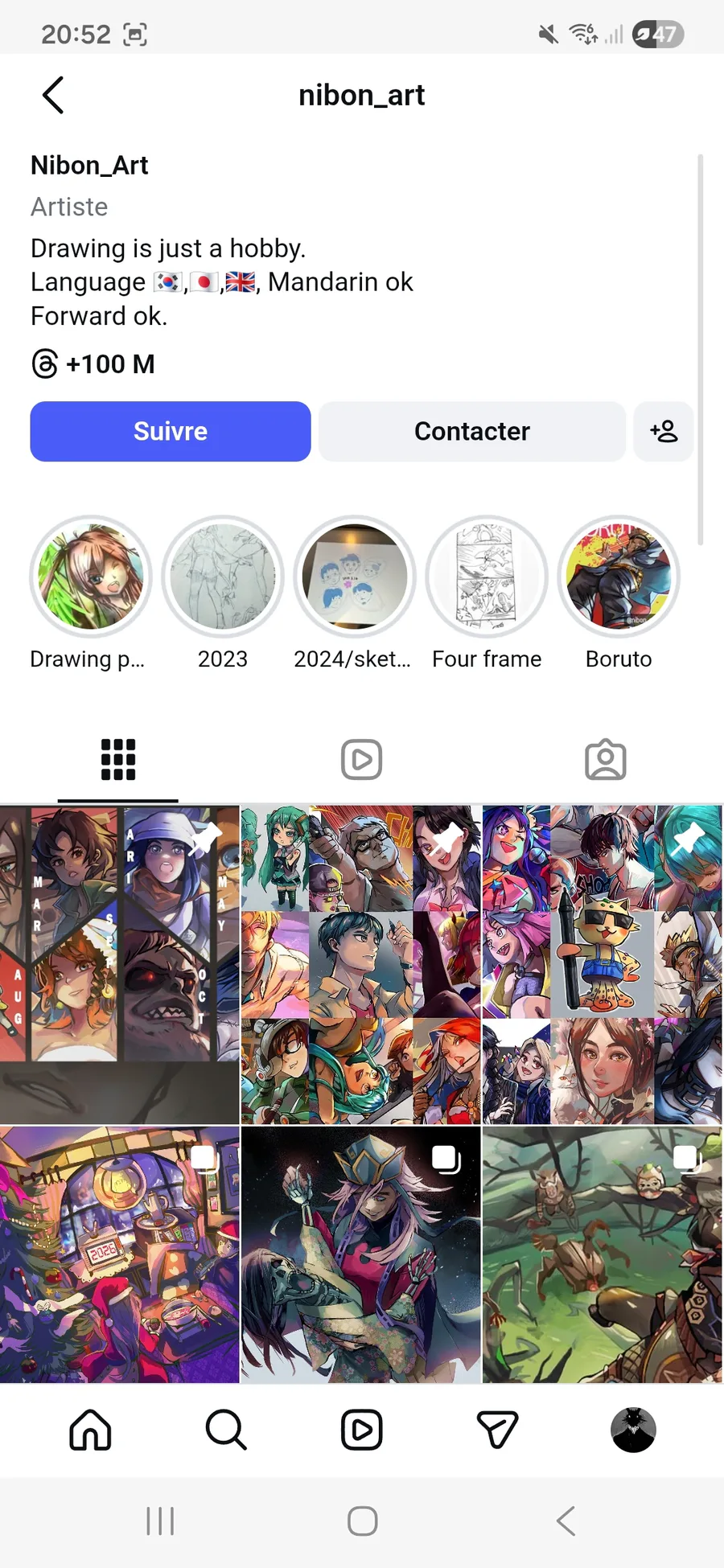This screenshot has width=724, height=1568.
Task: View the 2023 highlight
Action: pyautogui.click(x=223, y=577)
